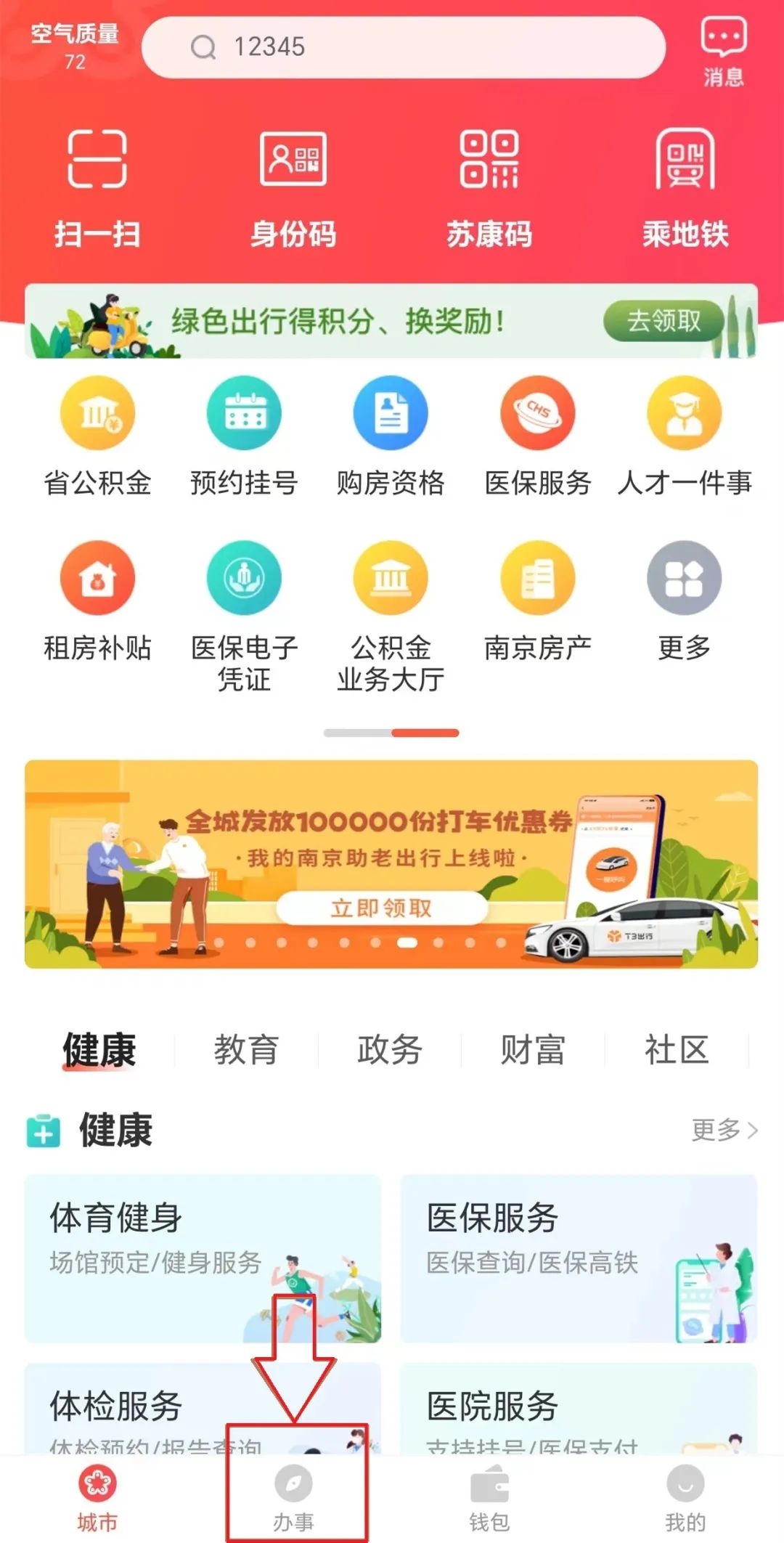Switch to the 教育 category tab
The height and width of the screenshot is (1543, 784).
[x=246, y=1050]
